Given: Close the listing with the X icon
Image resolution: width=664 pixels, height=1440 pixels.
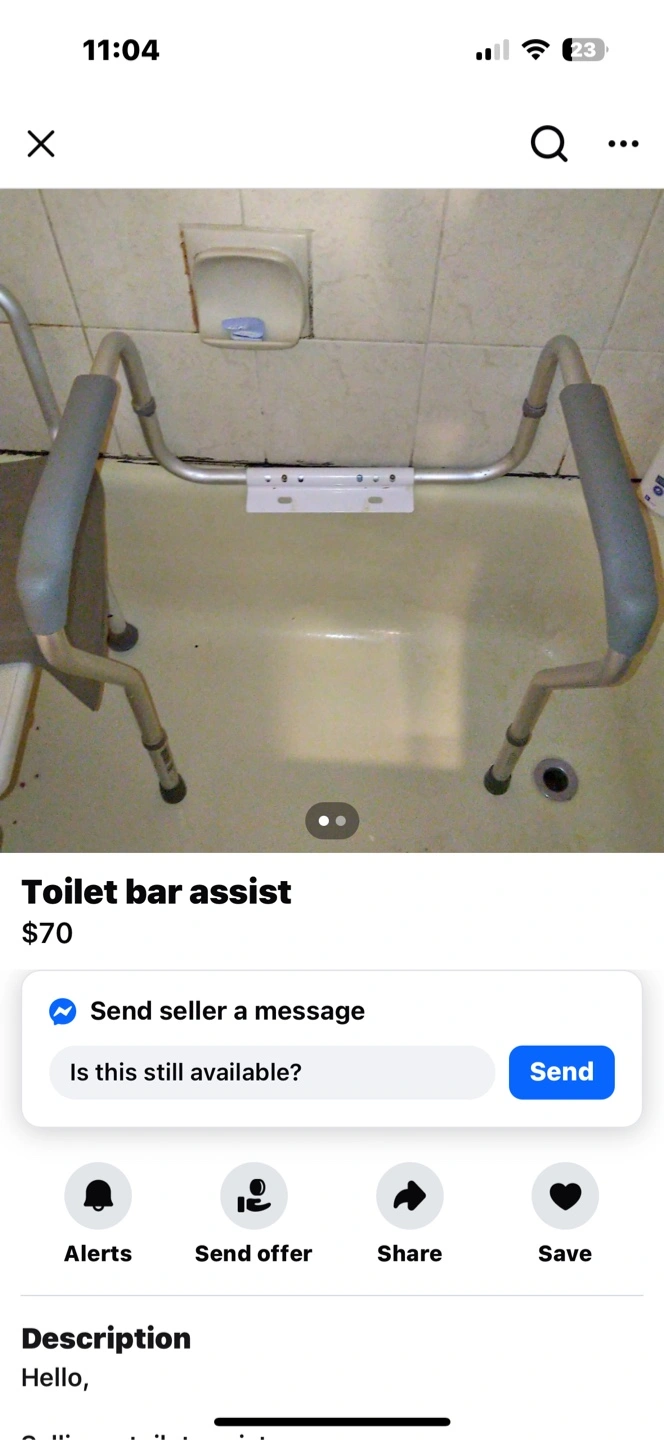Looking at the screenshot, I should (x=41, y=144).
